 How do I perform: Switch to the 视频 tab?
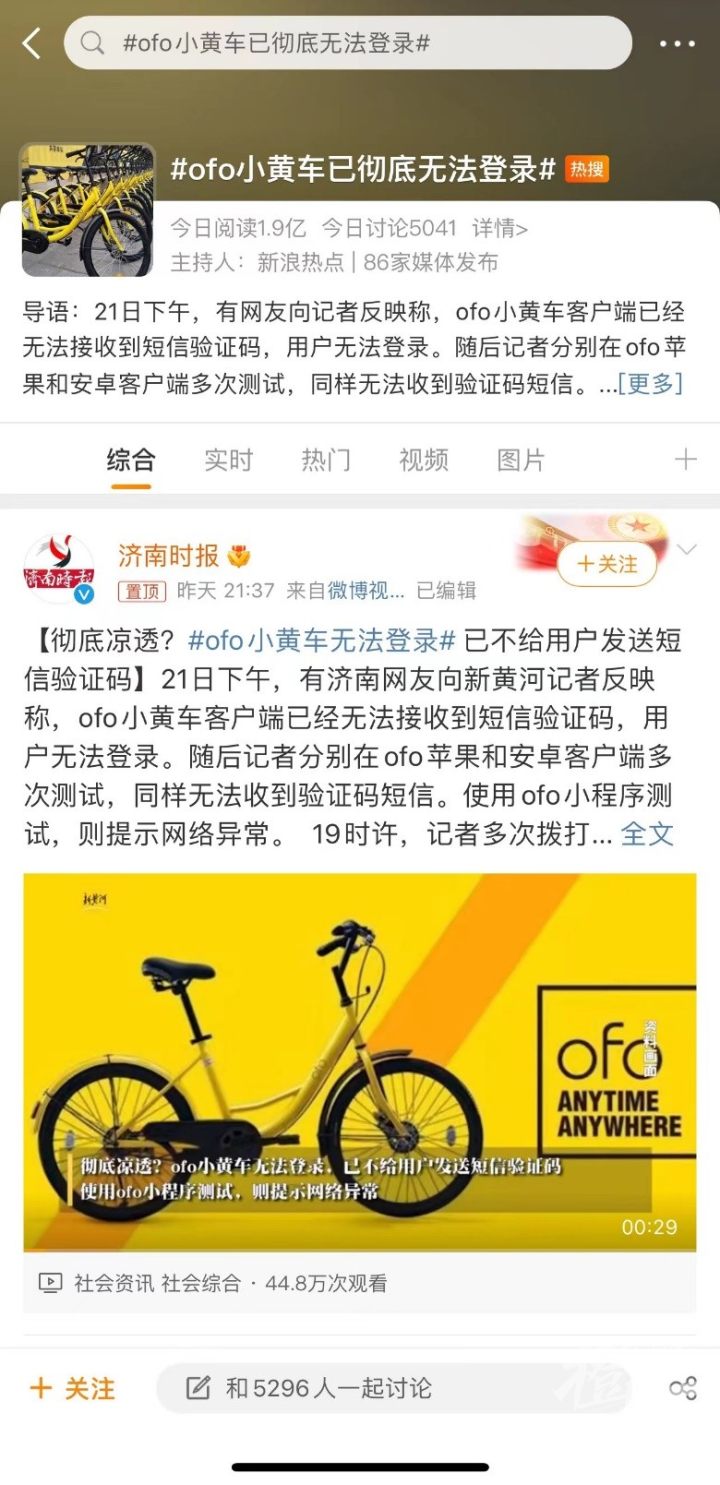[x=423, y=460]
